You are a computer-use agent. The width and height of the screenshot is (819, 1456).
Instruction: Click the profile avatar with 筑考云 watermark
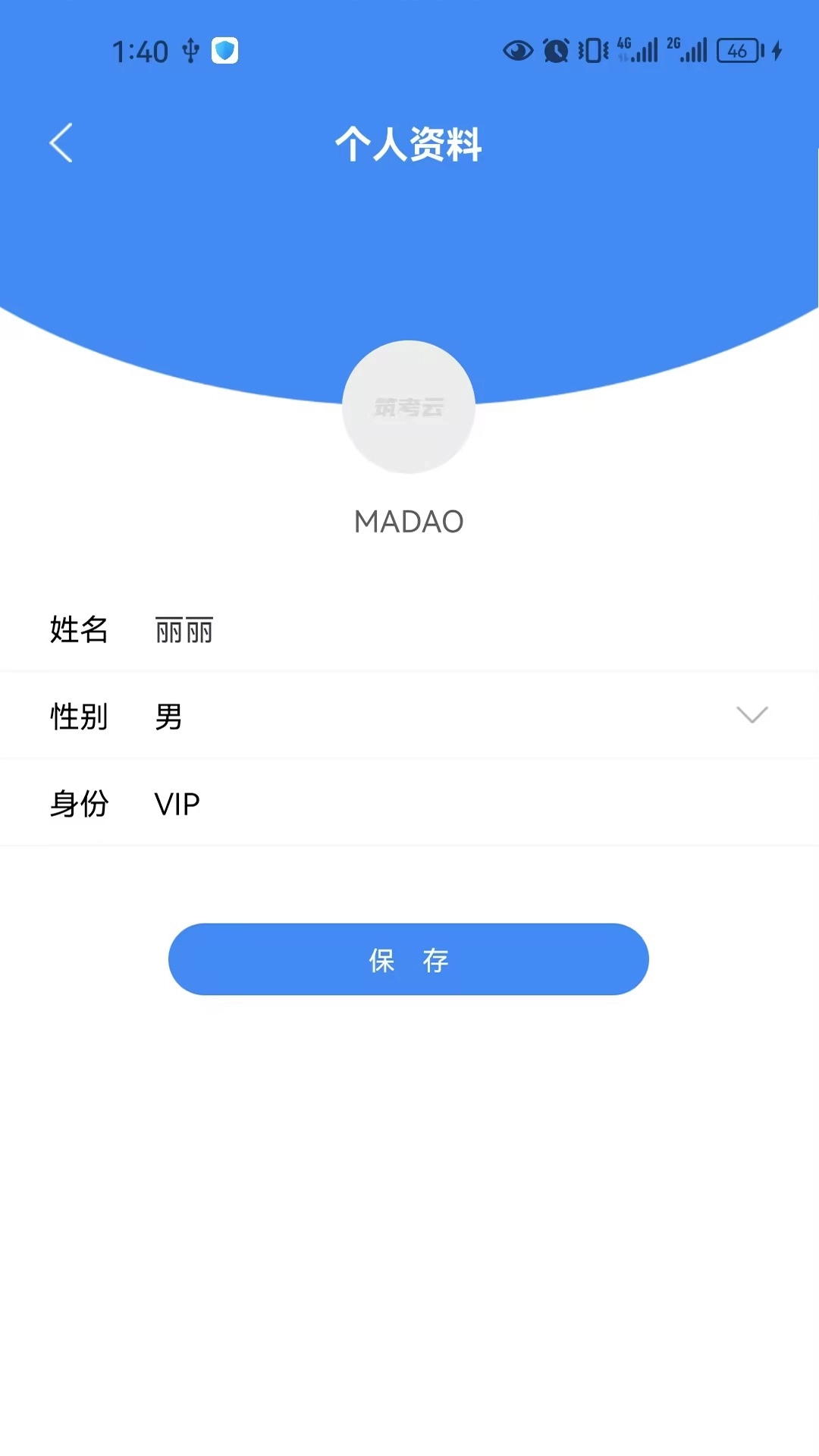409,407
